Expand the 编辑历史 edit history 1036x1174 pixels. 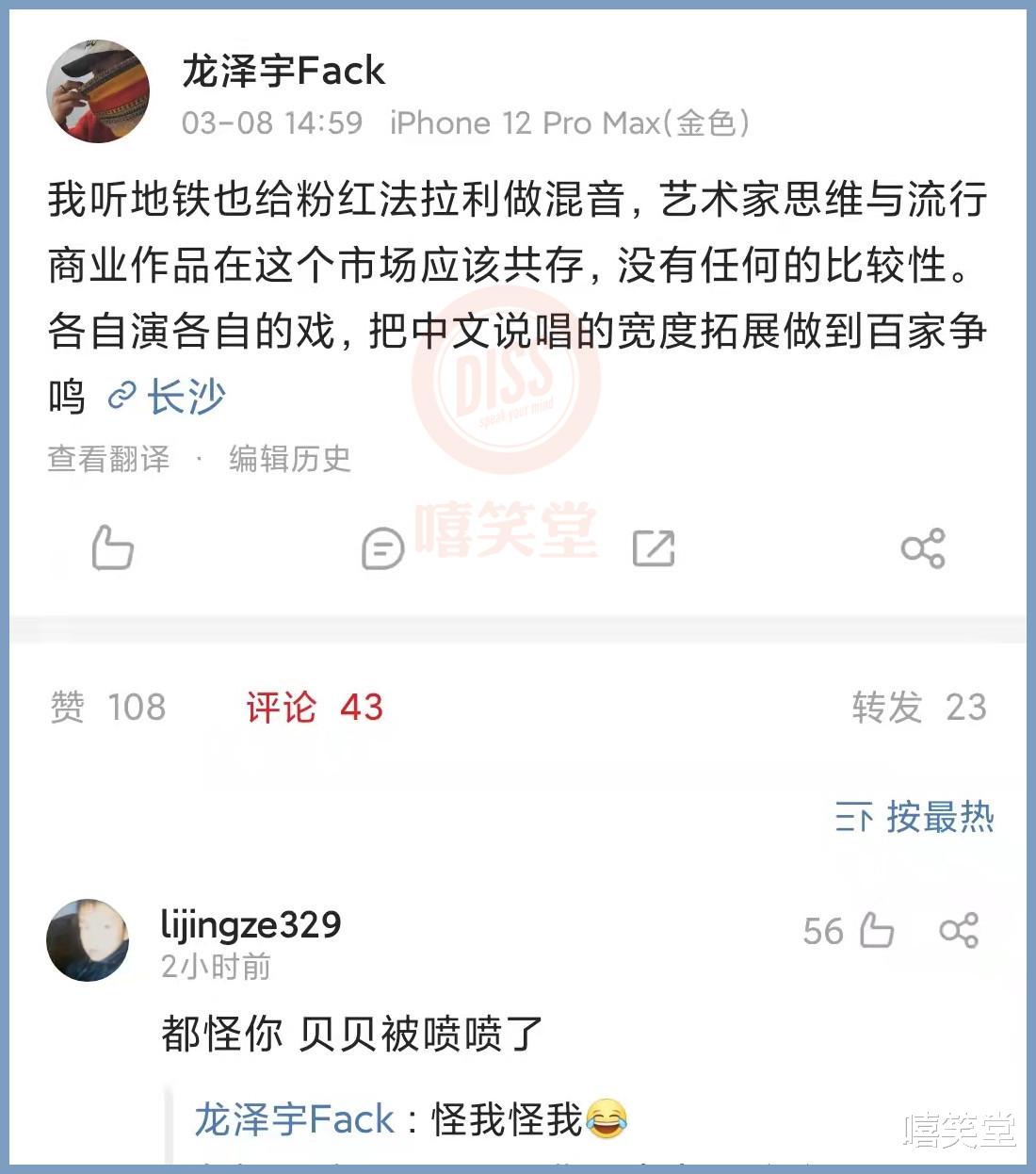click(287, 459)
